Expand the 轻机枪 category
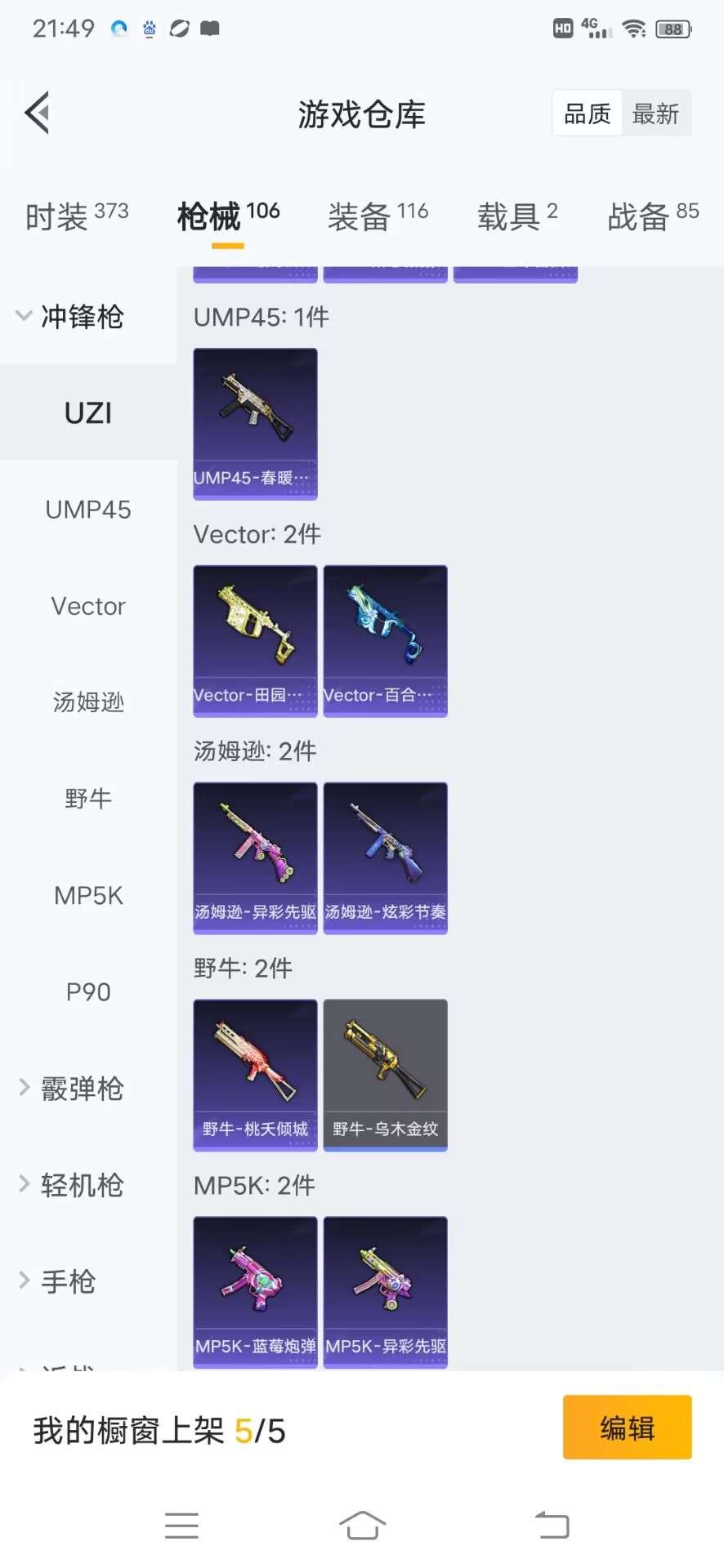The height and width of the screenshot is (1568, 724). pyautogui.click(x=71, y=1184)
